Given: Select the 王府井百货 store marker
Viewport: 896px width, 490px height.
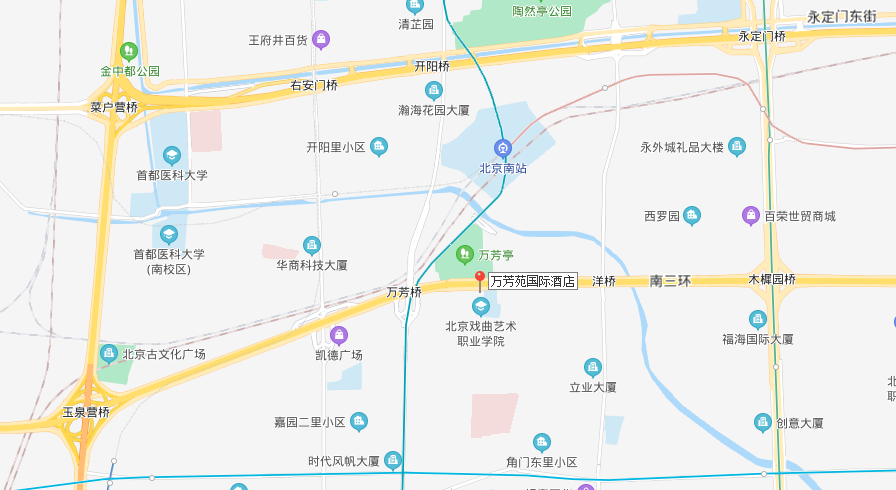Looking at the screenshot, I should (x=321, y=40).
